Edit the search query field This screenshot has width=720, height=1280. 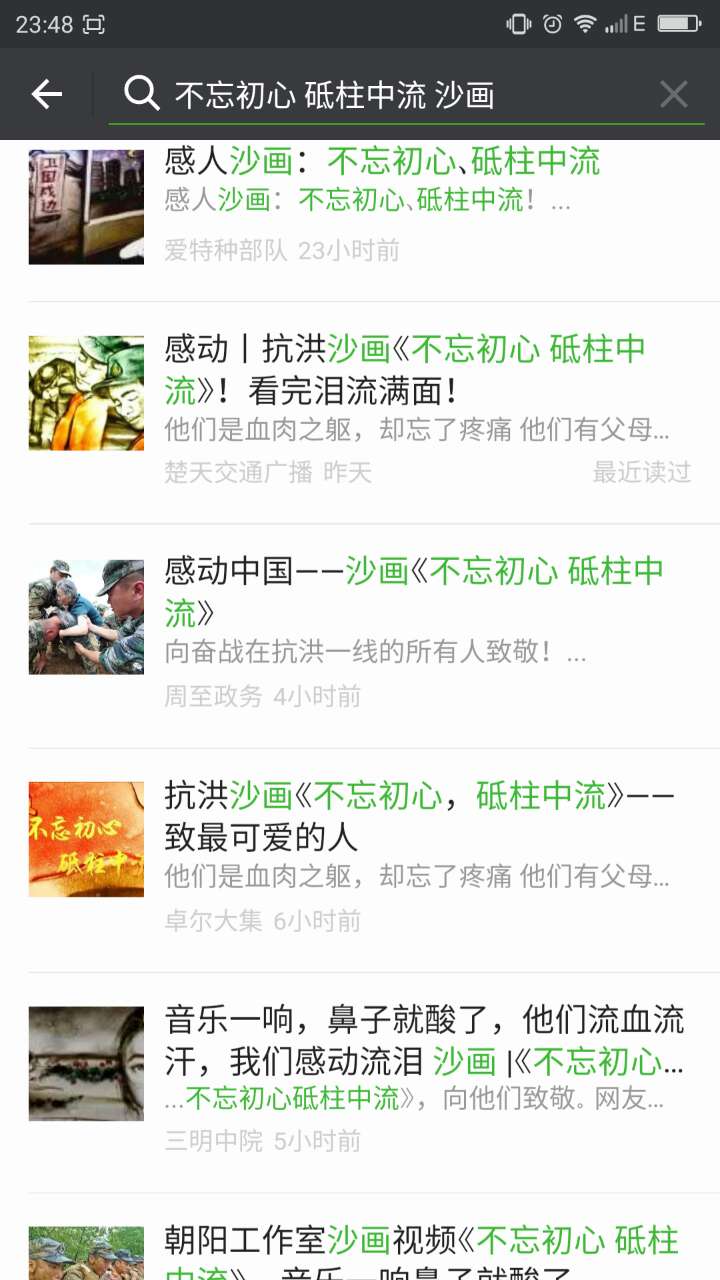pyautogui.click(x=400, y=95)
